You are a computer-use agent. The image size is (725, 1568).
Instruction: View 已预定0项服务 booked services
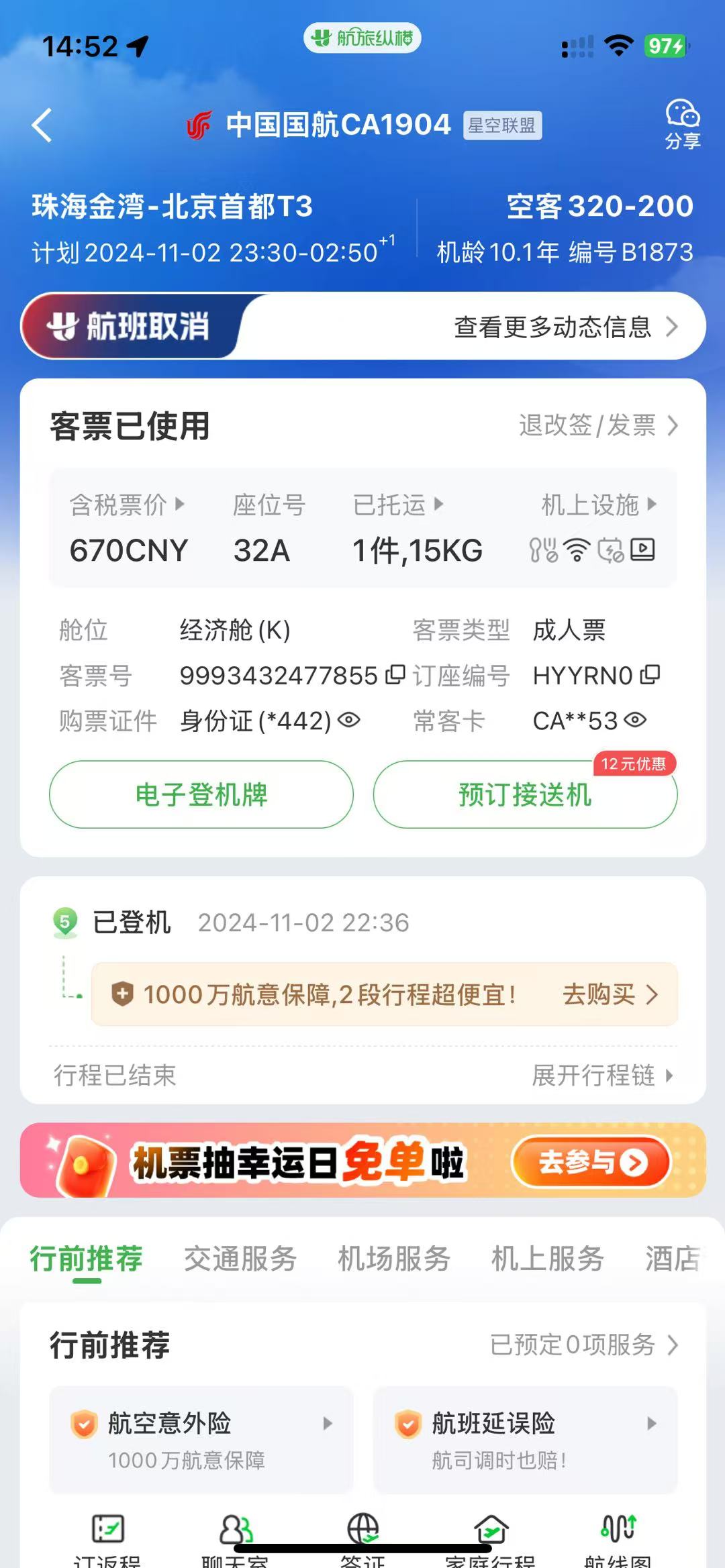pyautogui.click(x=584, y=1345)
